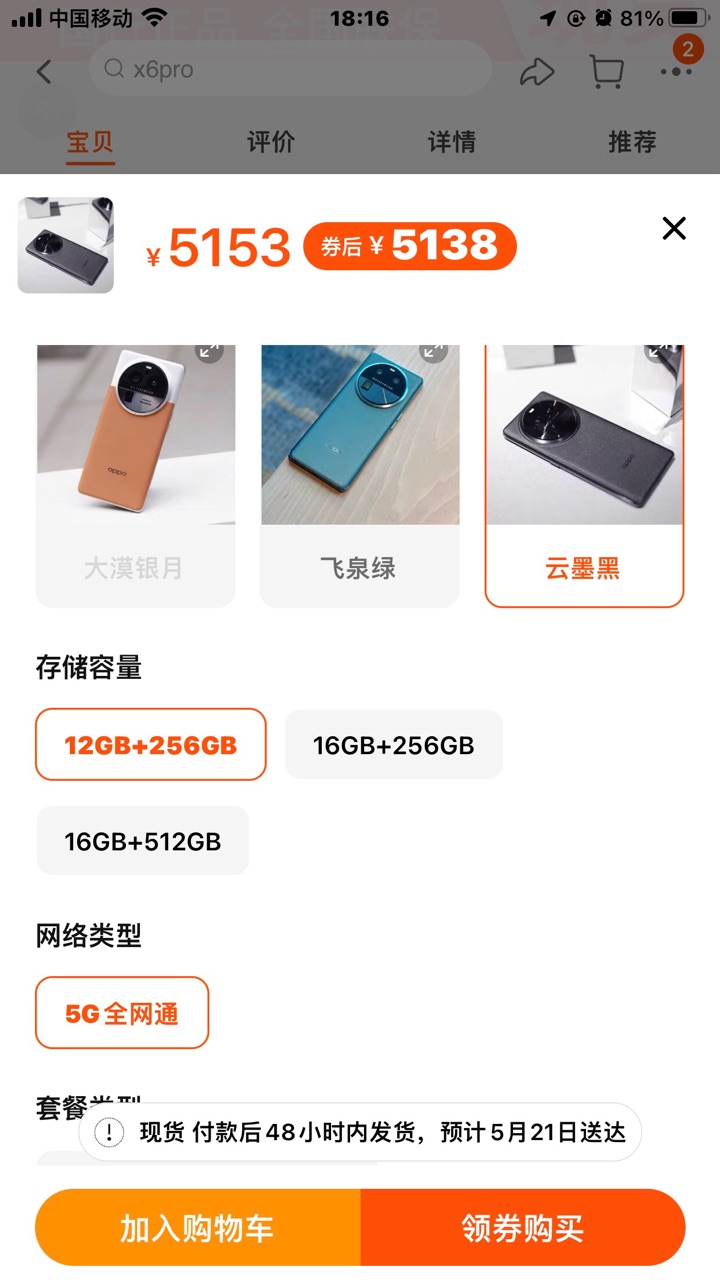
Task: Pick 12GB+256GB storage capacity
Action: 151,745
